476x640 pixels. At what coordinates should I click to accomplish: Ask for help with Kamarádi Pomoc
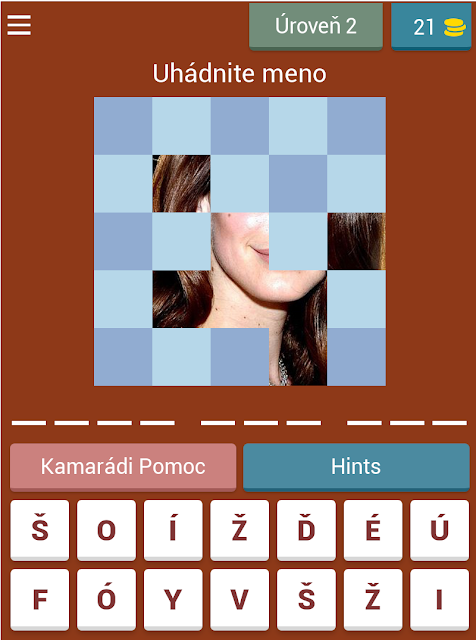point(123,467)
